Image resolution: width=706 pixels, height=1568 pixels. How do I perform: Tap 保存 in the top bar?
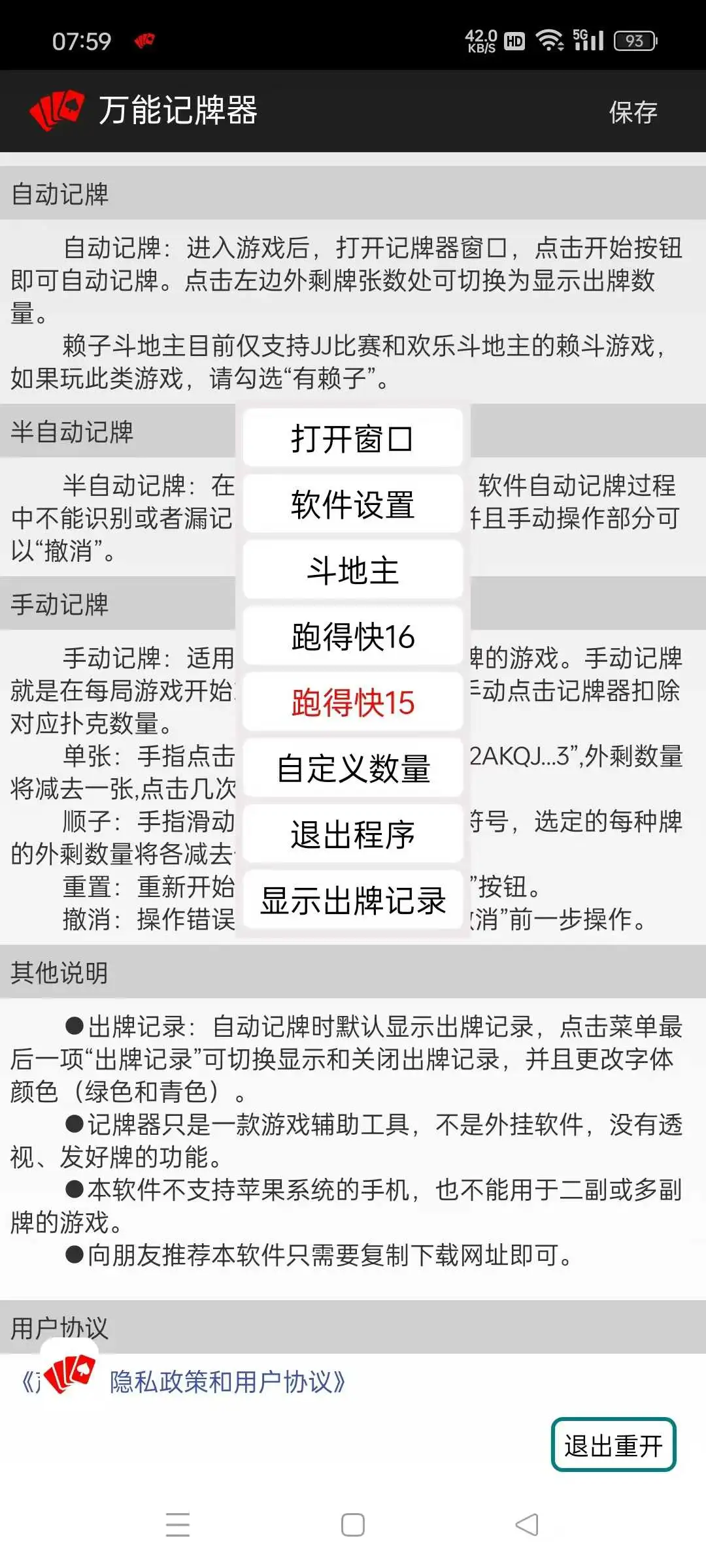(x=632, y=112)
